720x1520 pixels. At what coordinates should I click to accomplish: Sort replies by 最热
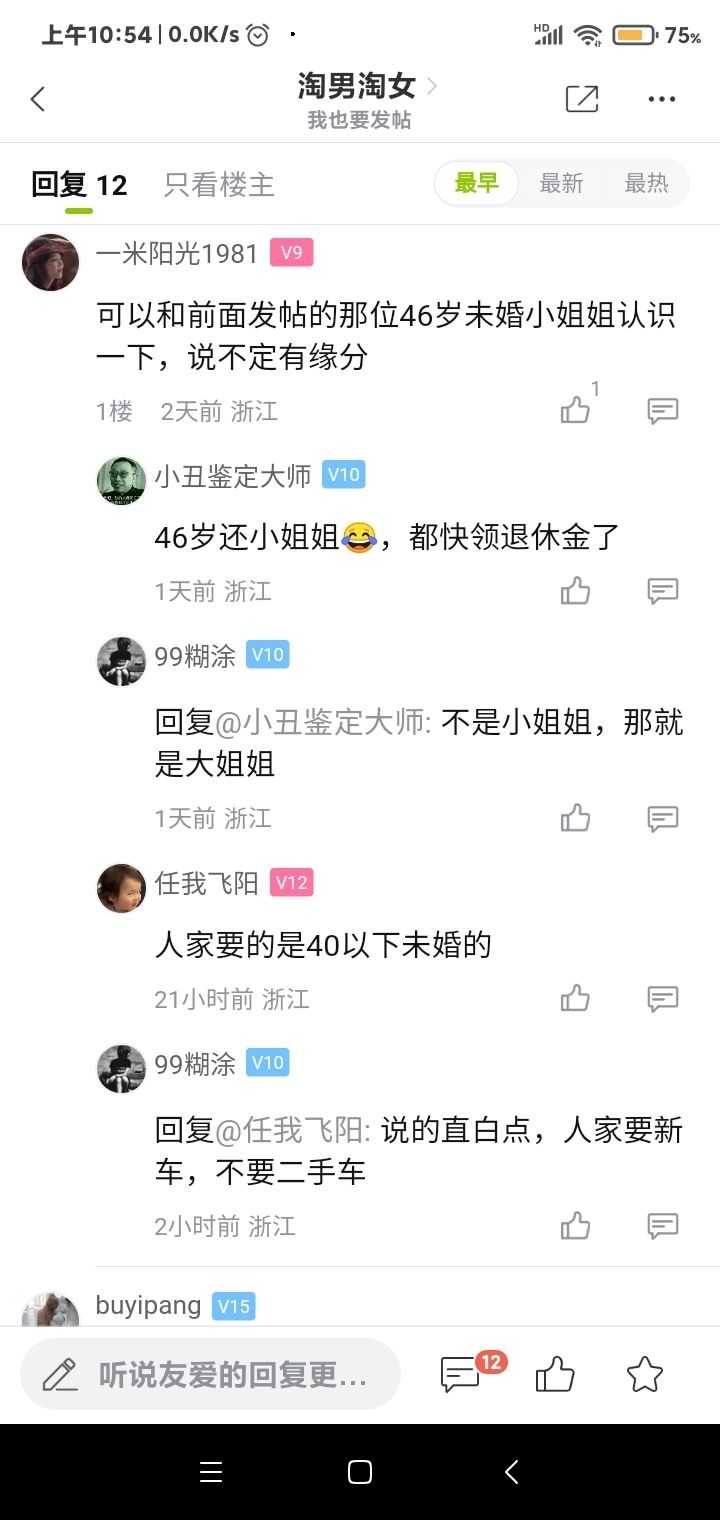coord(646,184)
